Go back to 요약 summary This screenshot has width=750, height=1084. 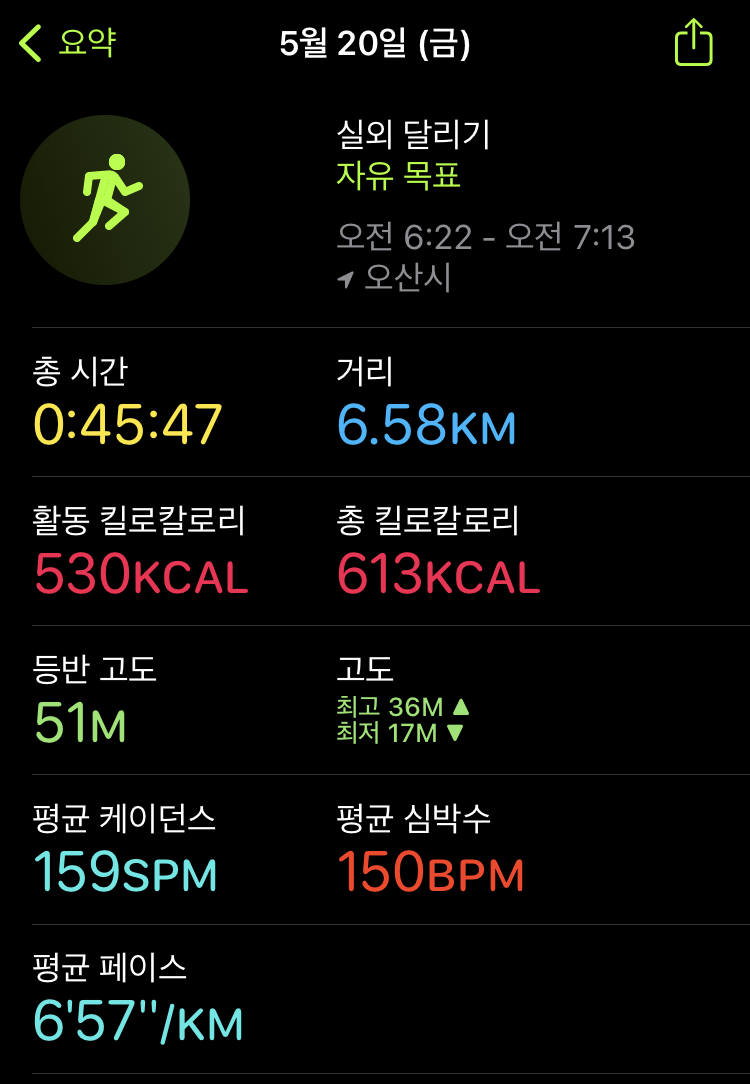[67, 43]
